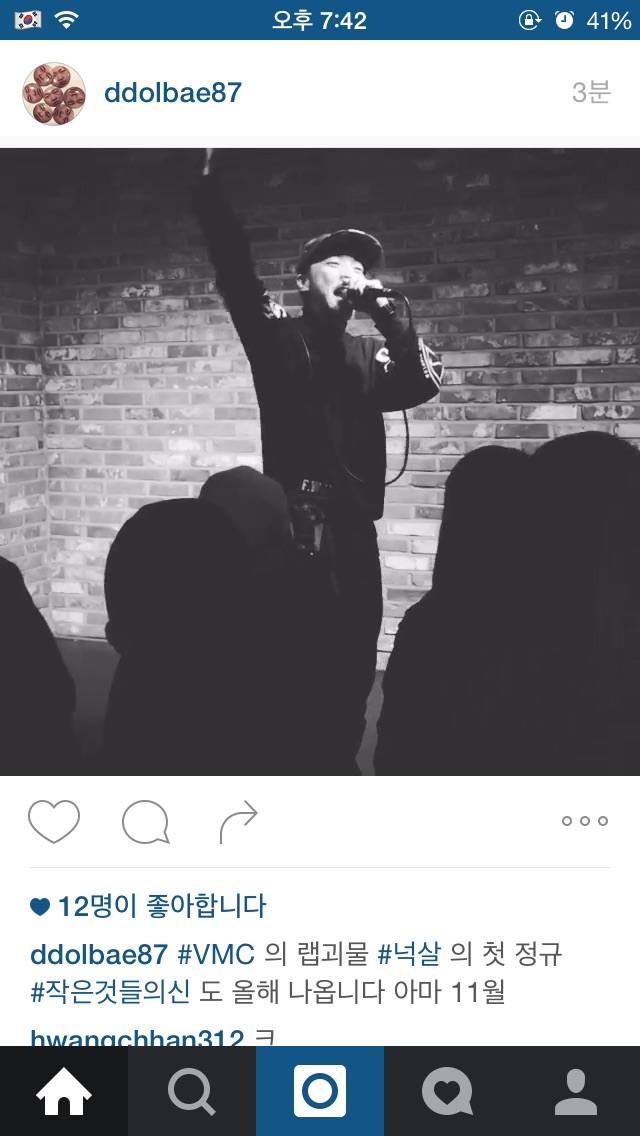
Task: Open the Profile tab
Action: [x=576, y=1091]
